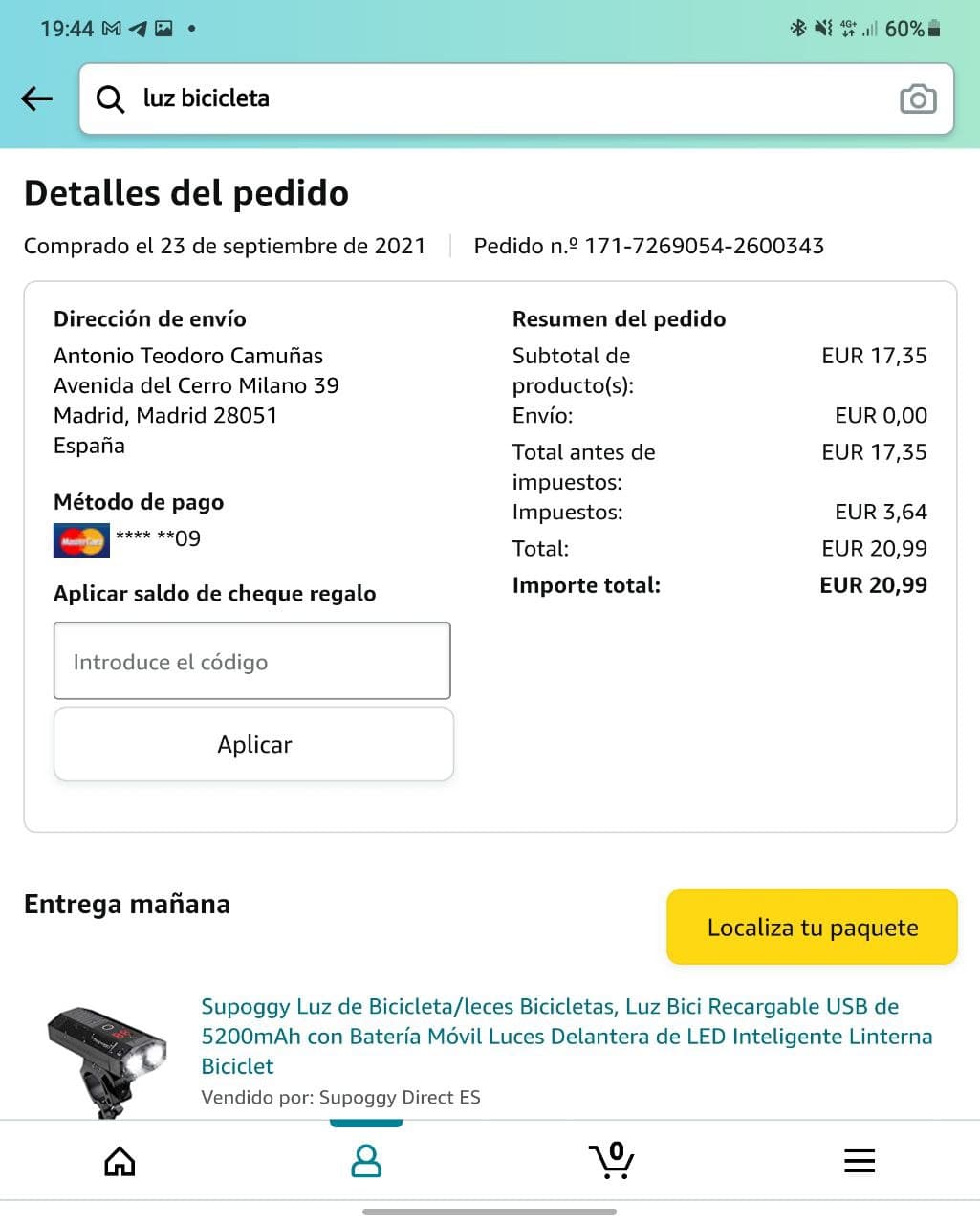Screen dimensions: 980x1224
Task: Focus the gift card code field
Action: click(252, 661)
